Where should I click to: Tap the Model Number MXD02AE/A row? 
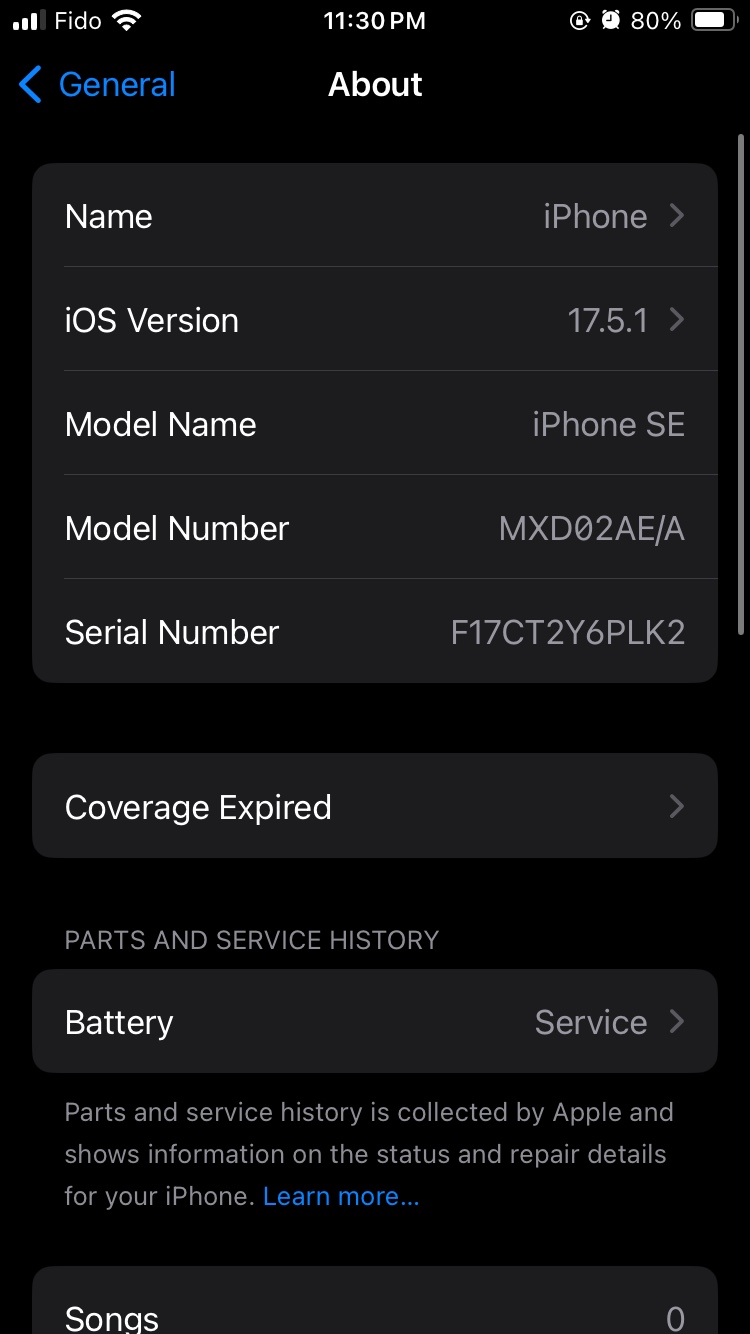[x=375, y=527]
